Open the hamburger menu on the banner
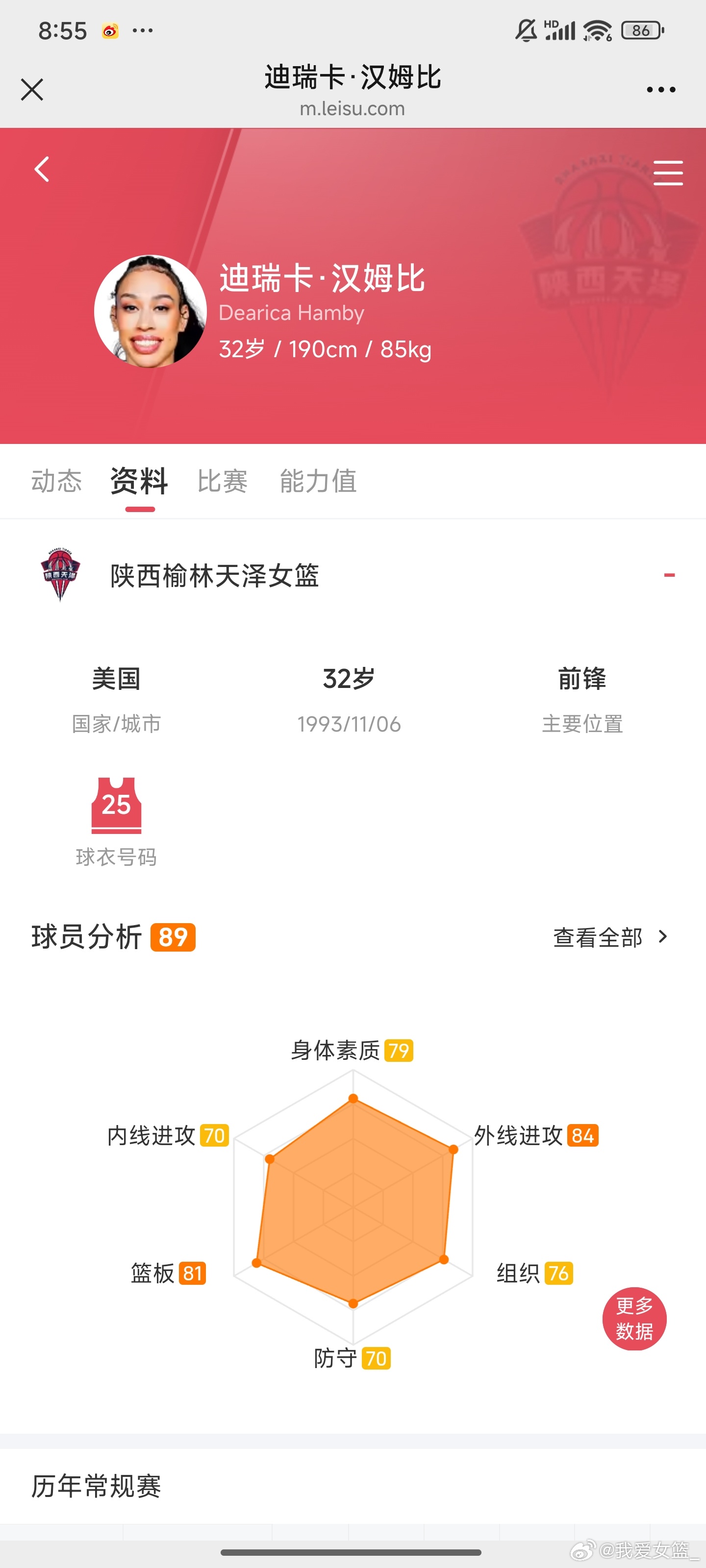Screen dimensions: 706x1568 coord(668,173)
